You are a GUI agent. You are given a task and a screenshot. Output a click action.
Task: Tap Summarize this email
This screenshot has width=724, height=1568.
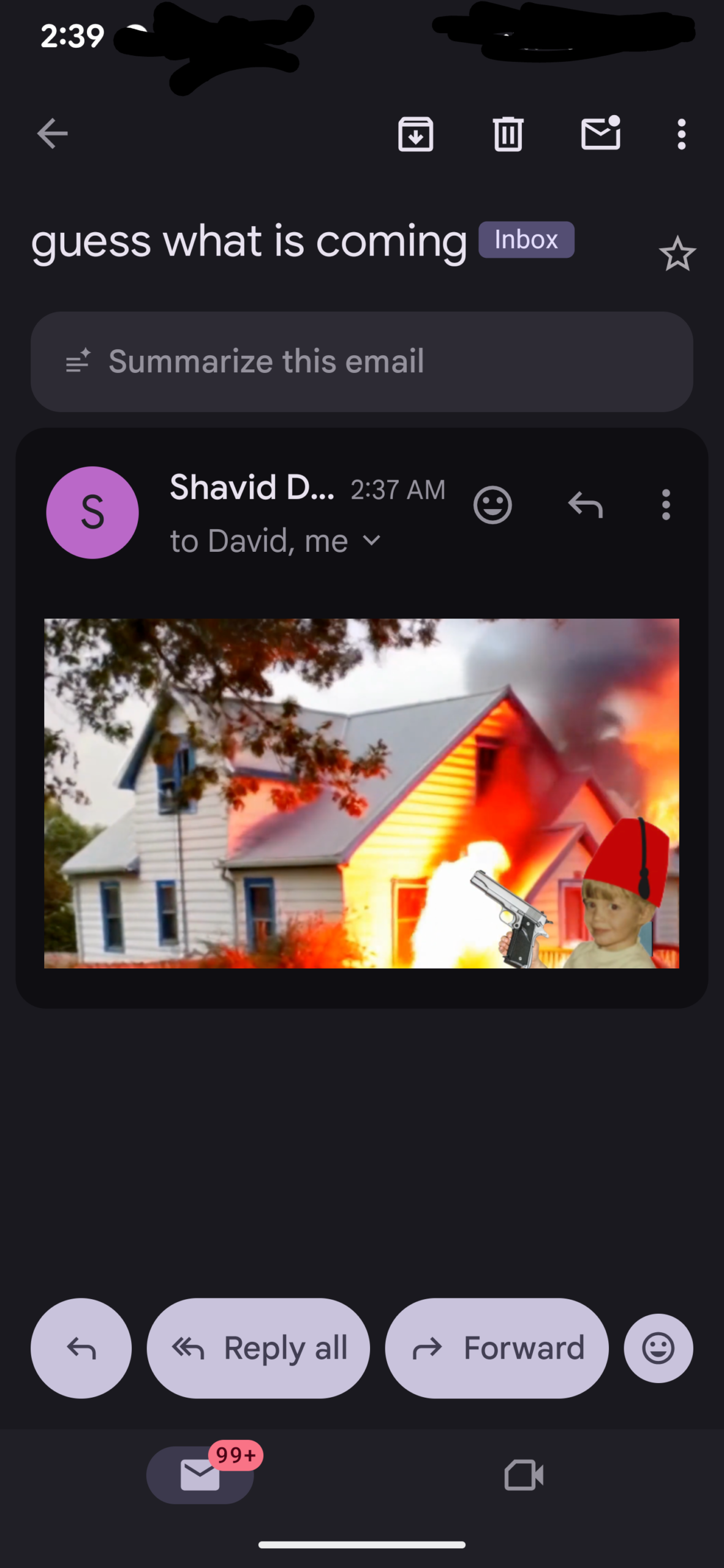point(361,361)
